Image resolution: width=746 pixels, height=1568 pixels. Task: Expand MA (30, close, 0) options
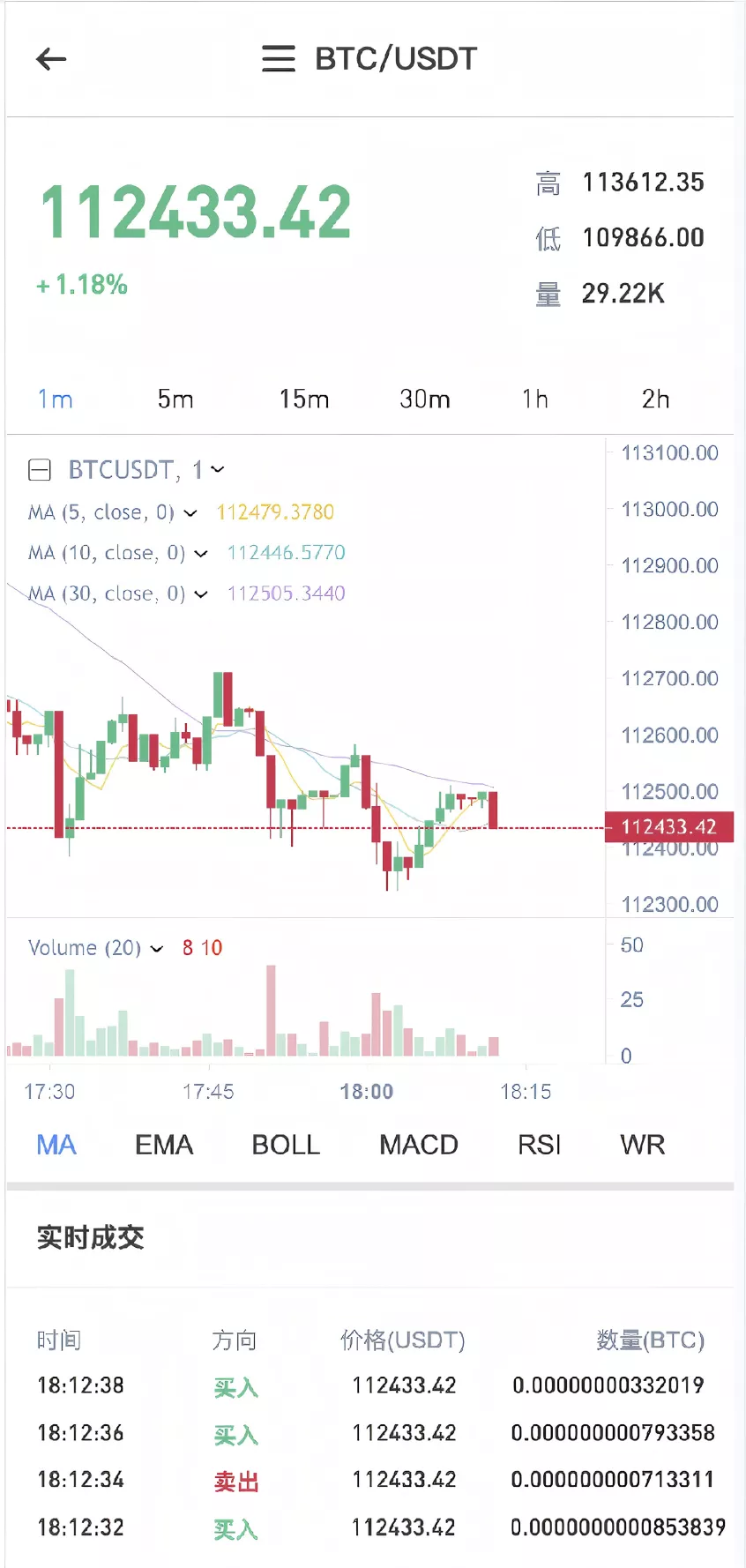[x=201, y=594]
